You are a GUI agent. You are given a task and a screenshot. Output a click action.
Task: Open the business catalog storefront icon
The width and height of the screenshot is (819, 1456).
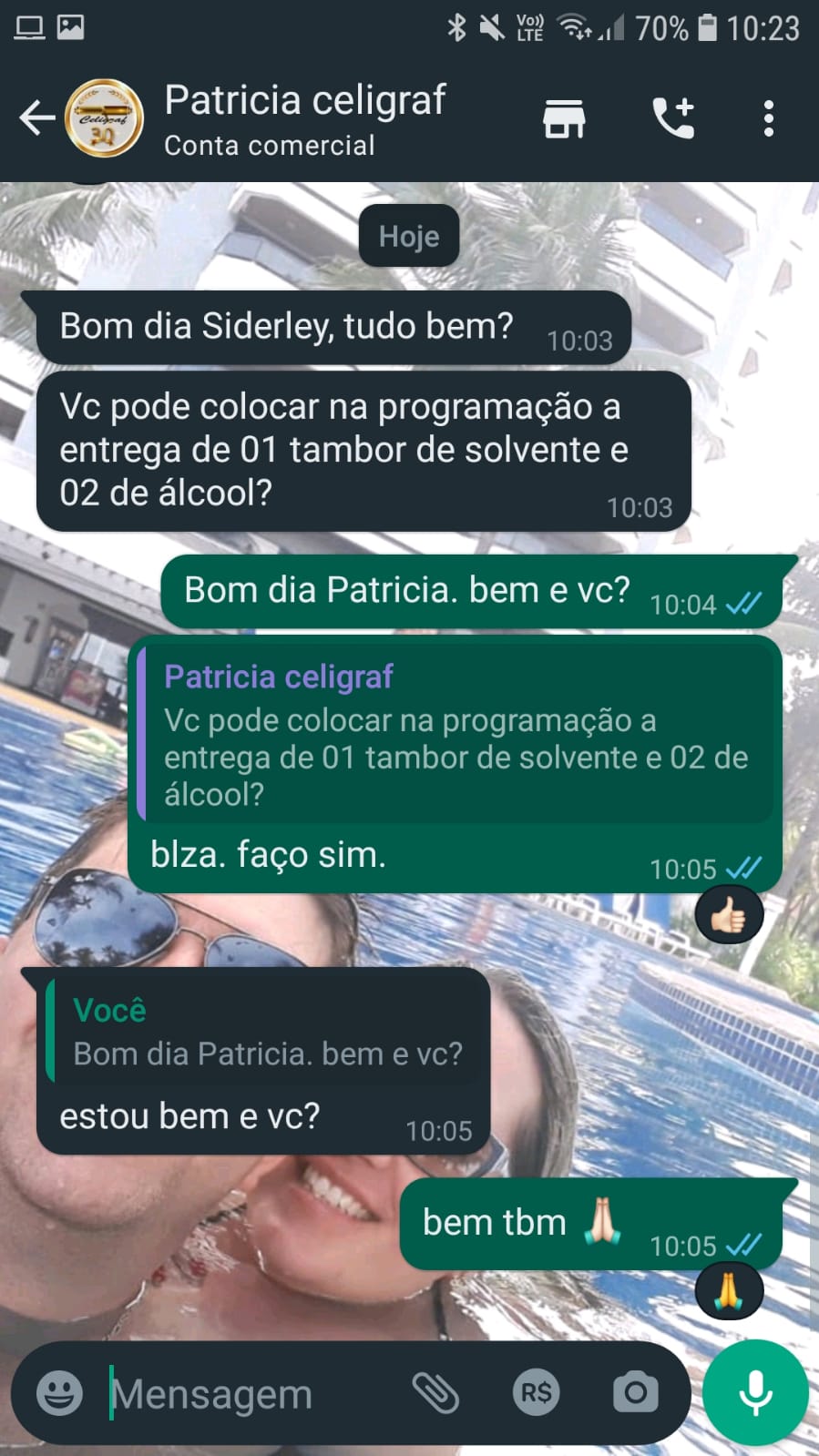click(x=564, y=118)
